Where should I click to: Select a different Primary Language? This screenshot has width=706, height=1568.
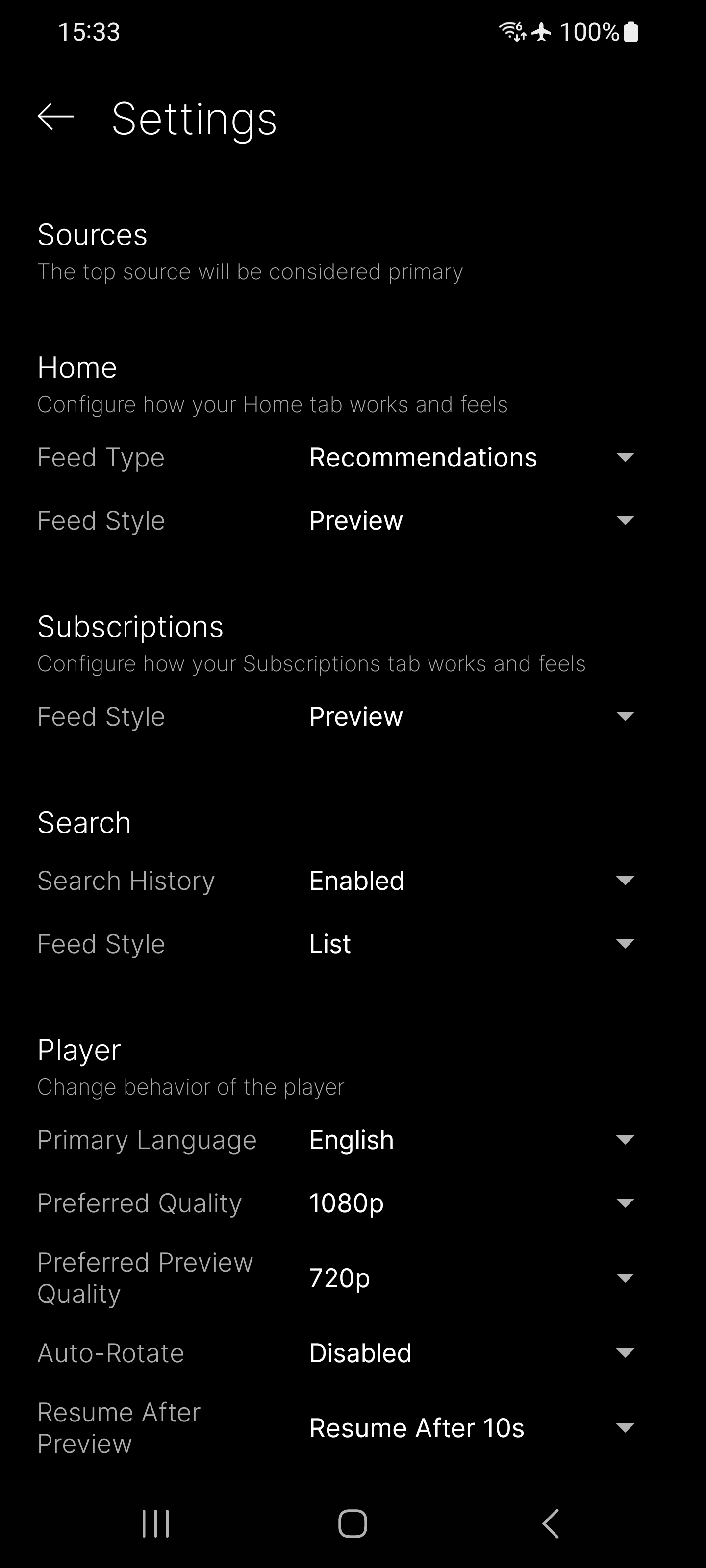pyautogui.click(x=473, y=1140)
